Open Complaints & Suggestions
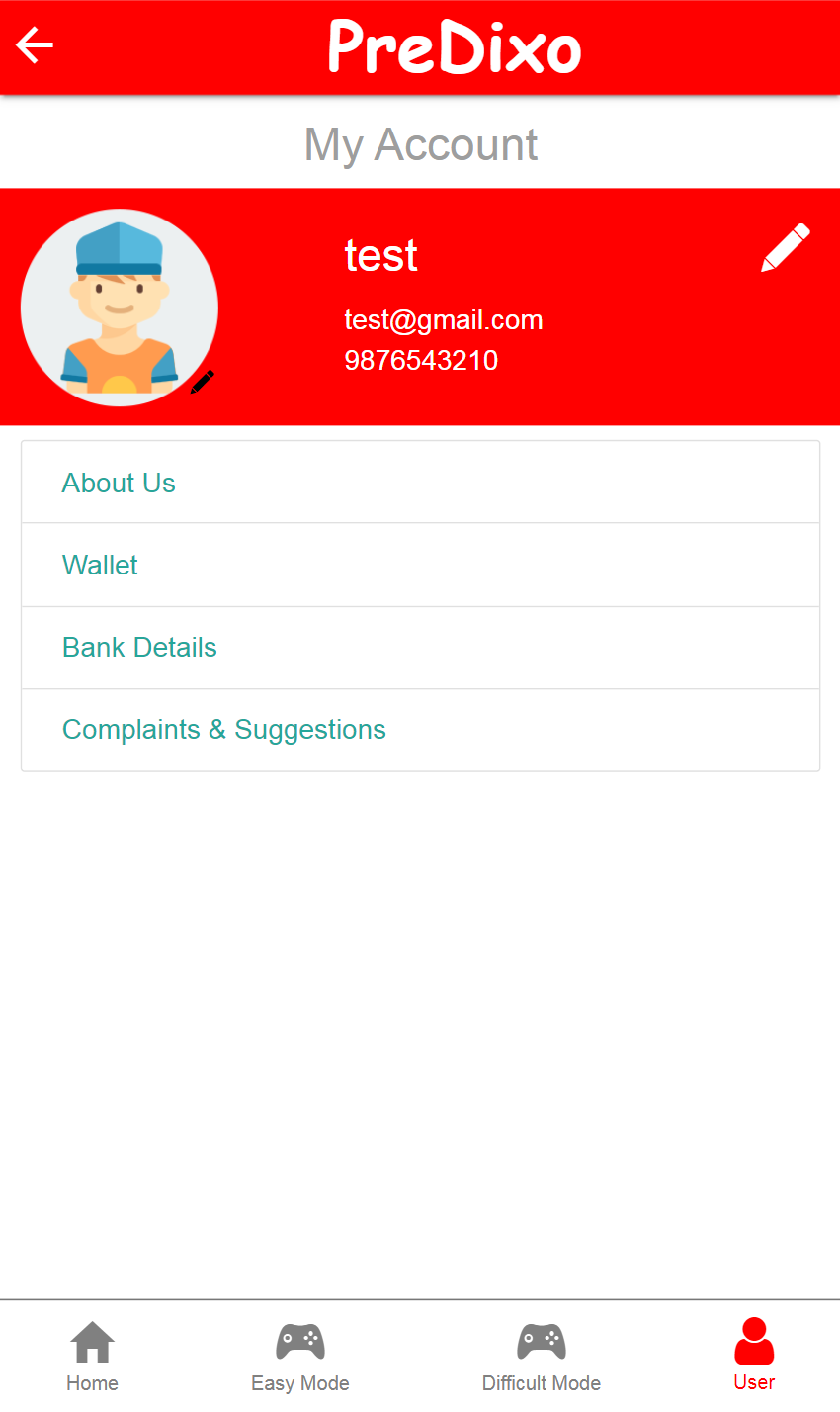The width and height of the screenshot is (840, 1412). click(x=421, y=730)
